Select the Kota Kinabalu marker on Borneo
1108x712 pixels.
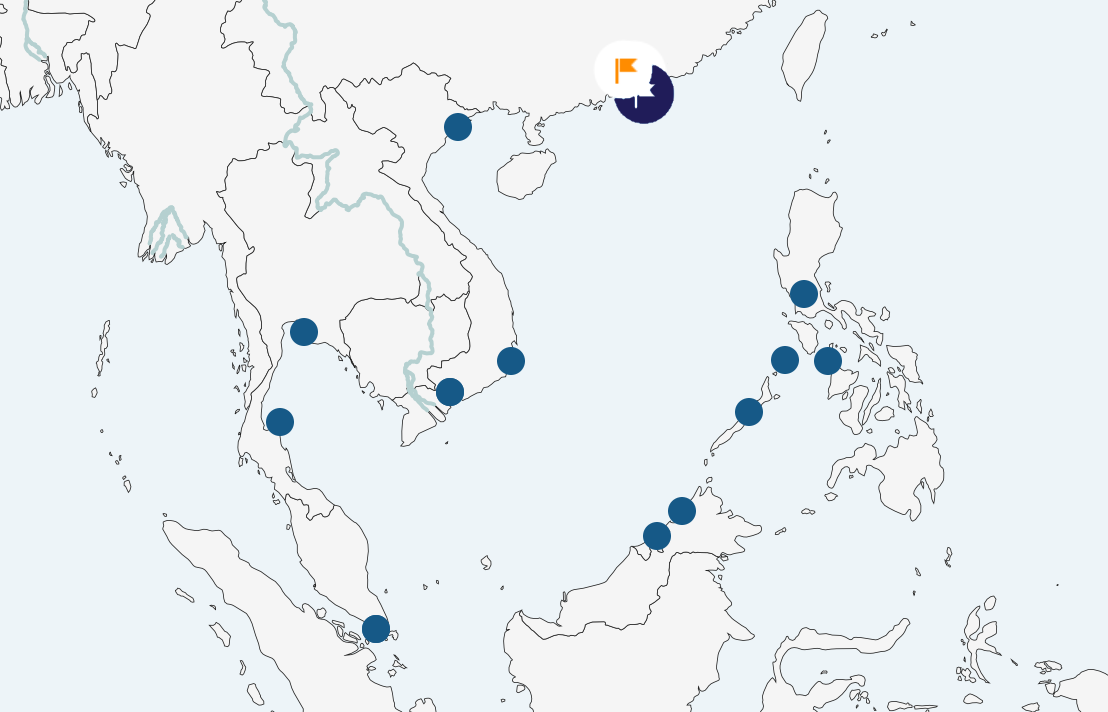[x=682, y=511]
